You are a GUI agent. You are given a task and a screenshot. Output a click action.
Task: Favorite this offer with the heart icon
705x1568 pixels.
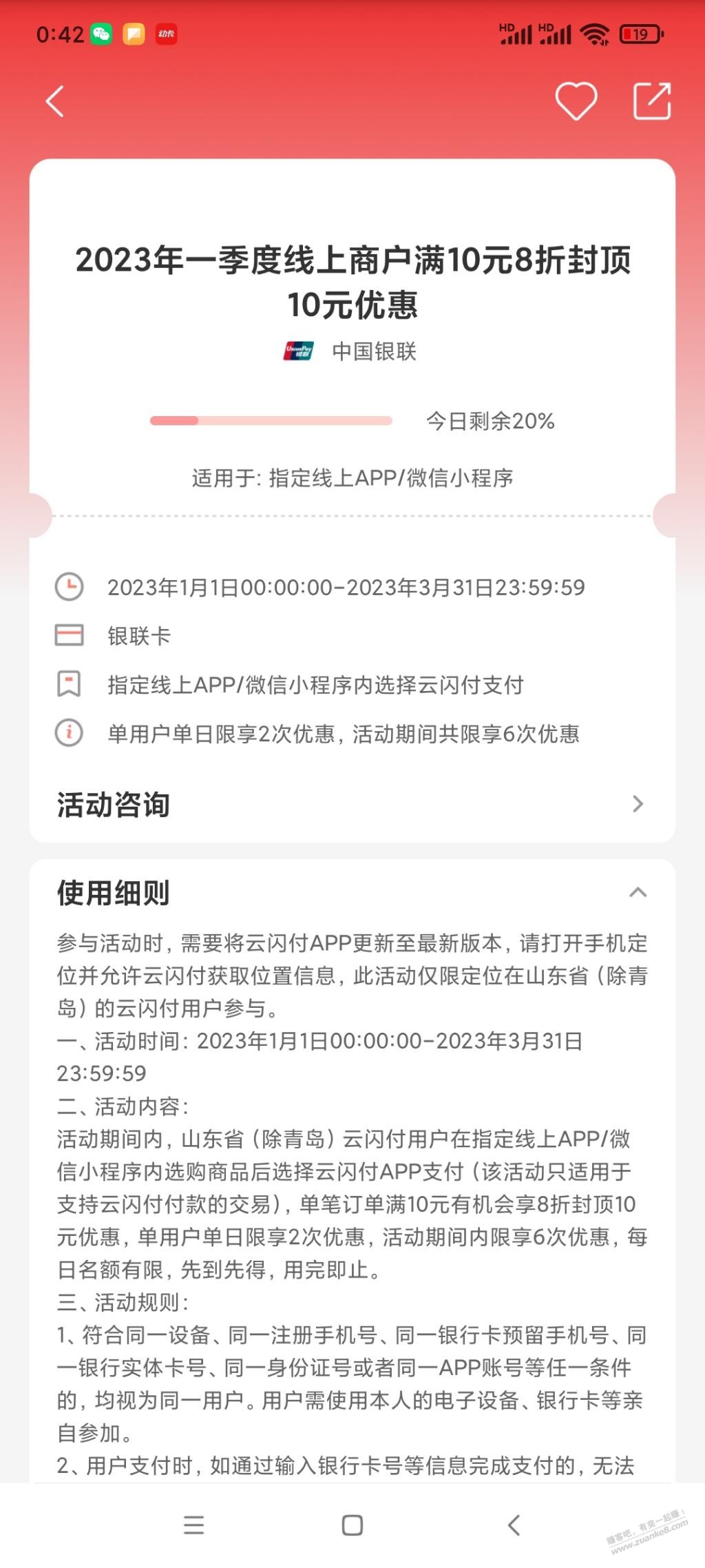click(576, 101)
